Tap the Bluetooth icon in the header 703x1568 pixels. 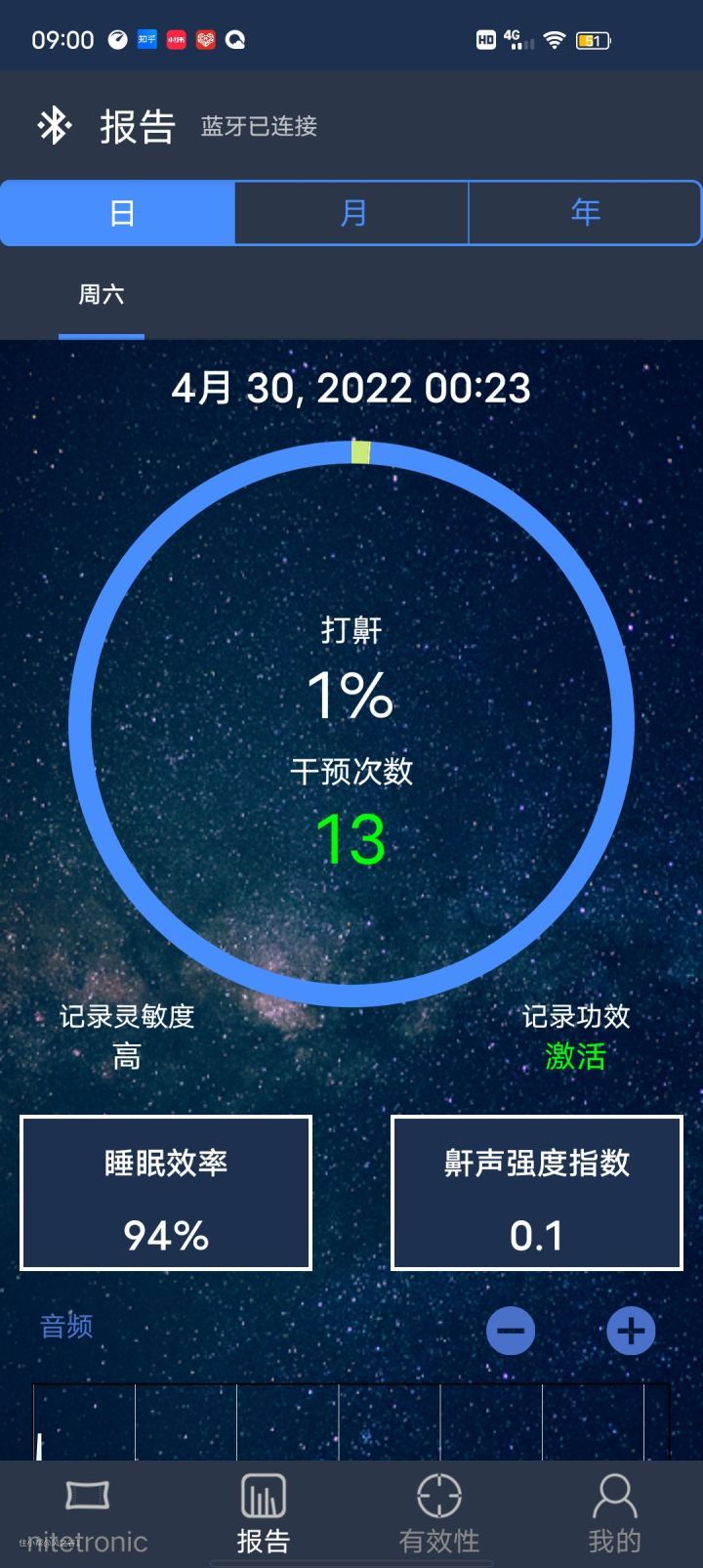point(54,126)
